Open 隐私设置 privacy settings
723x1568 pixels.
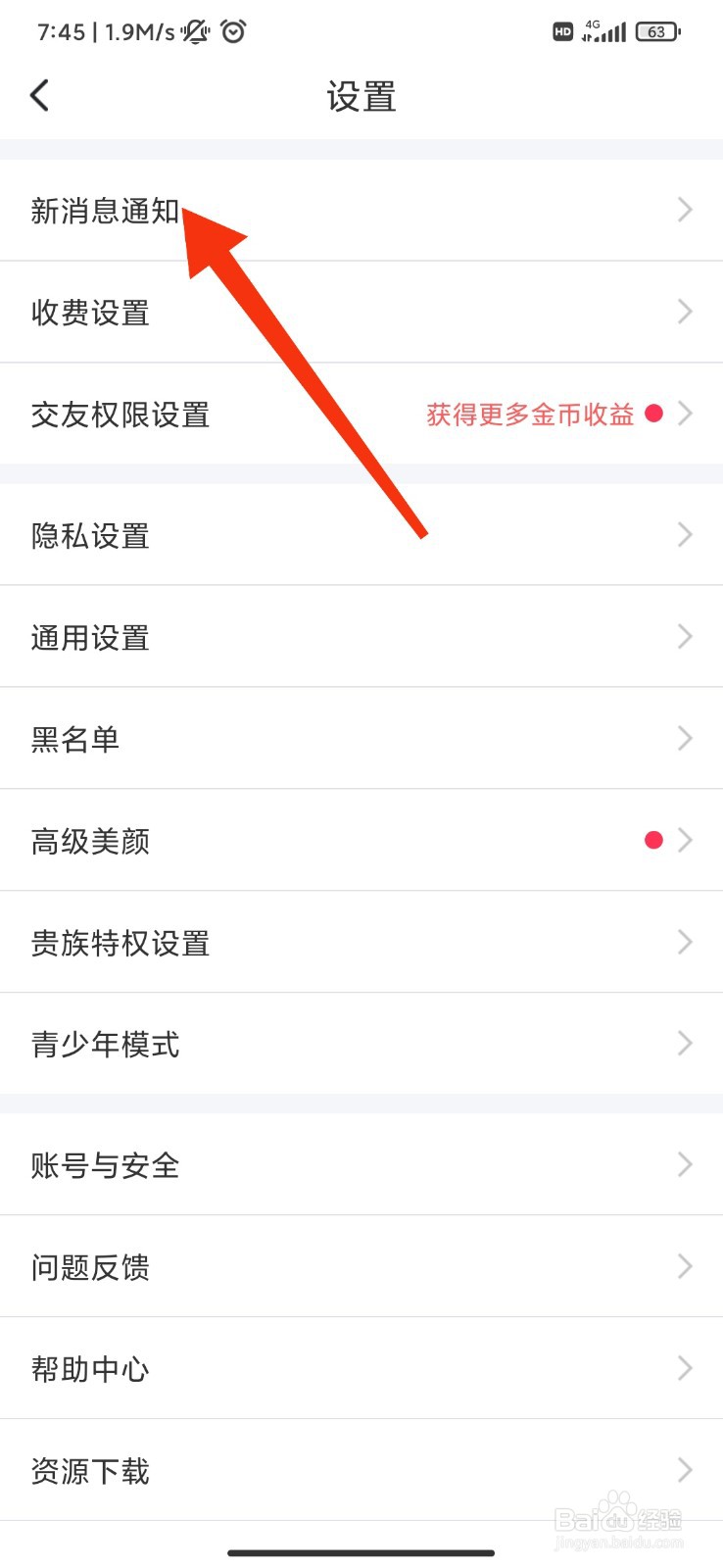(x=89, y=535)
